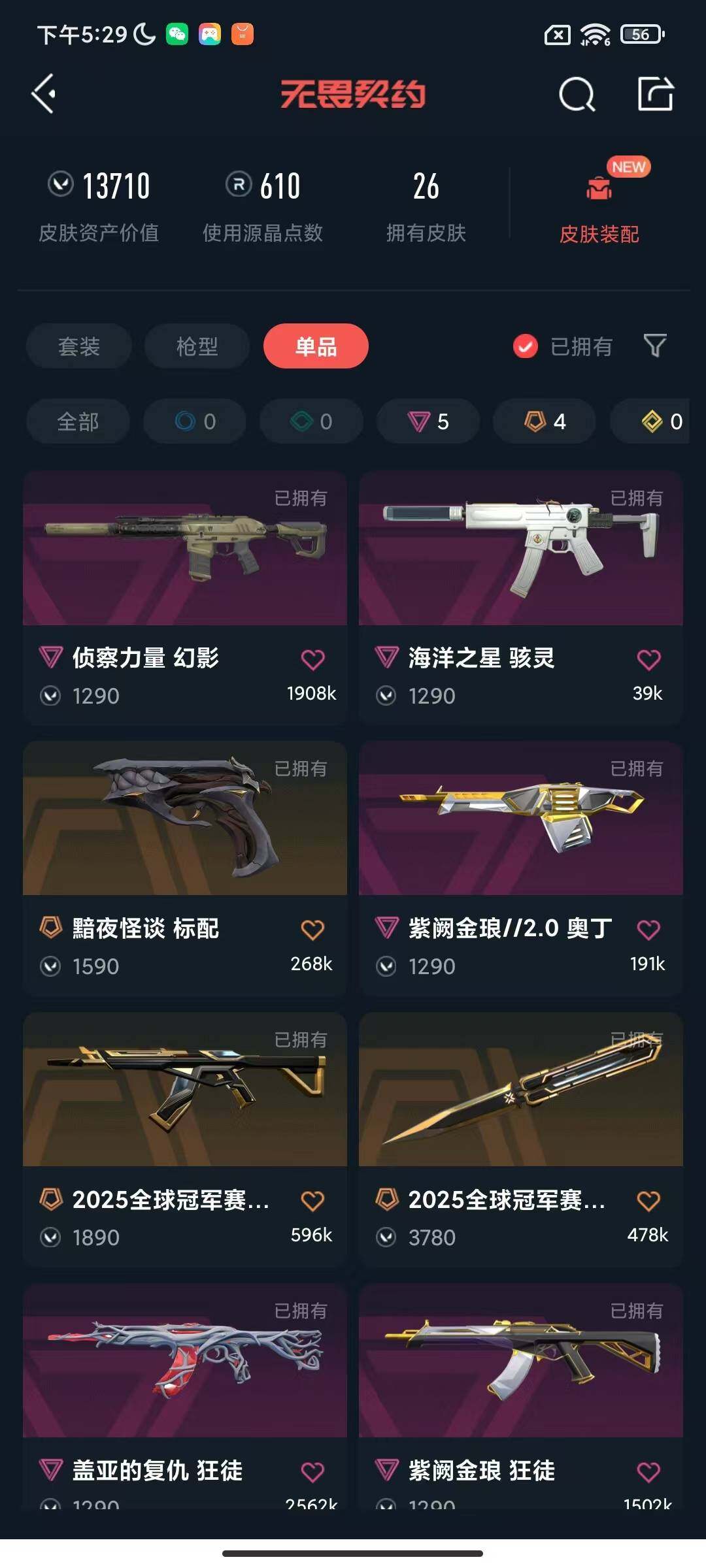Switch to the 套装 tab
Screen dimensions: 706x1568
(78, 346)
